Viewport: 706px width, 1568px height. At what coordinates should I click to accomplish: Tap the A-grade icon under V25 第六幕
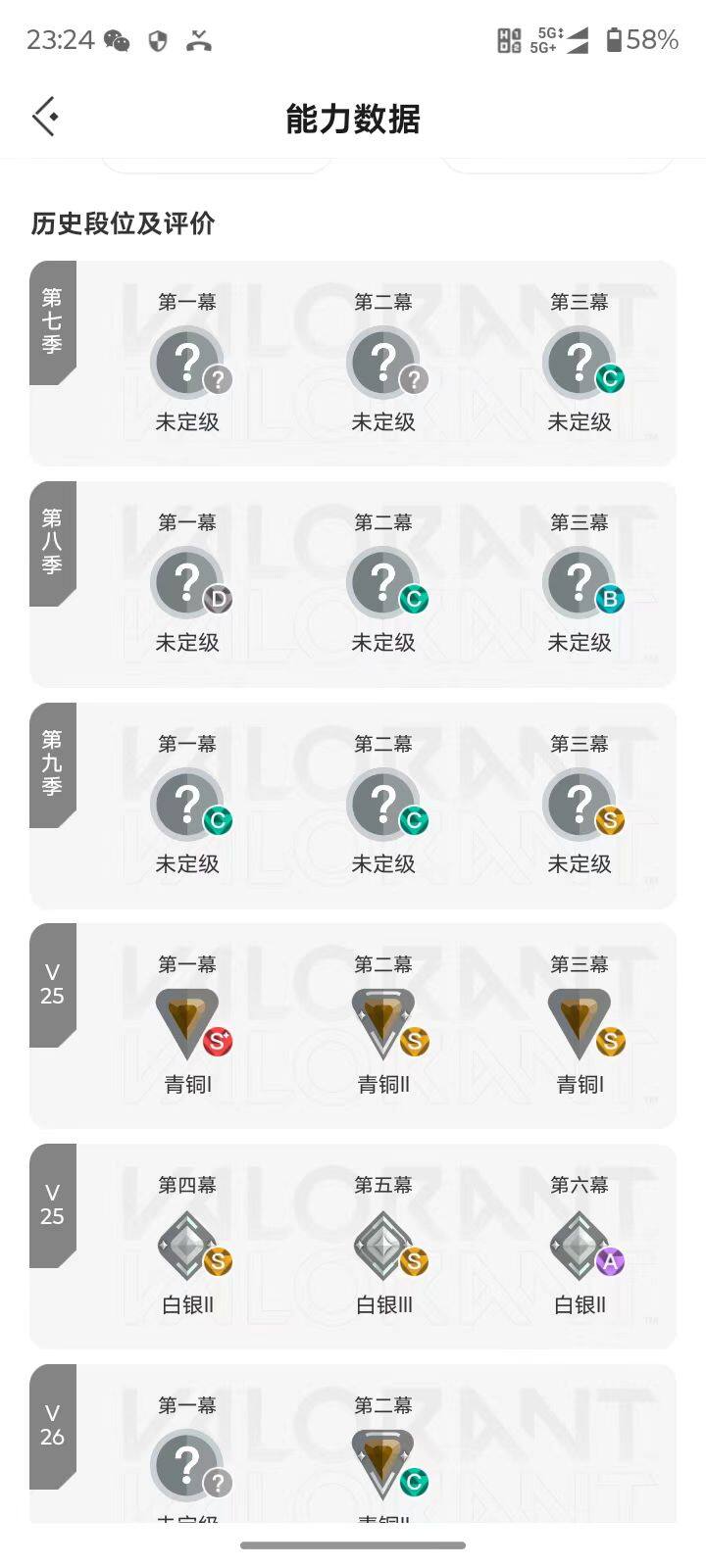(610, 1262)
